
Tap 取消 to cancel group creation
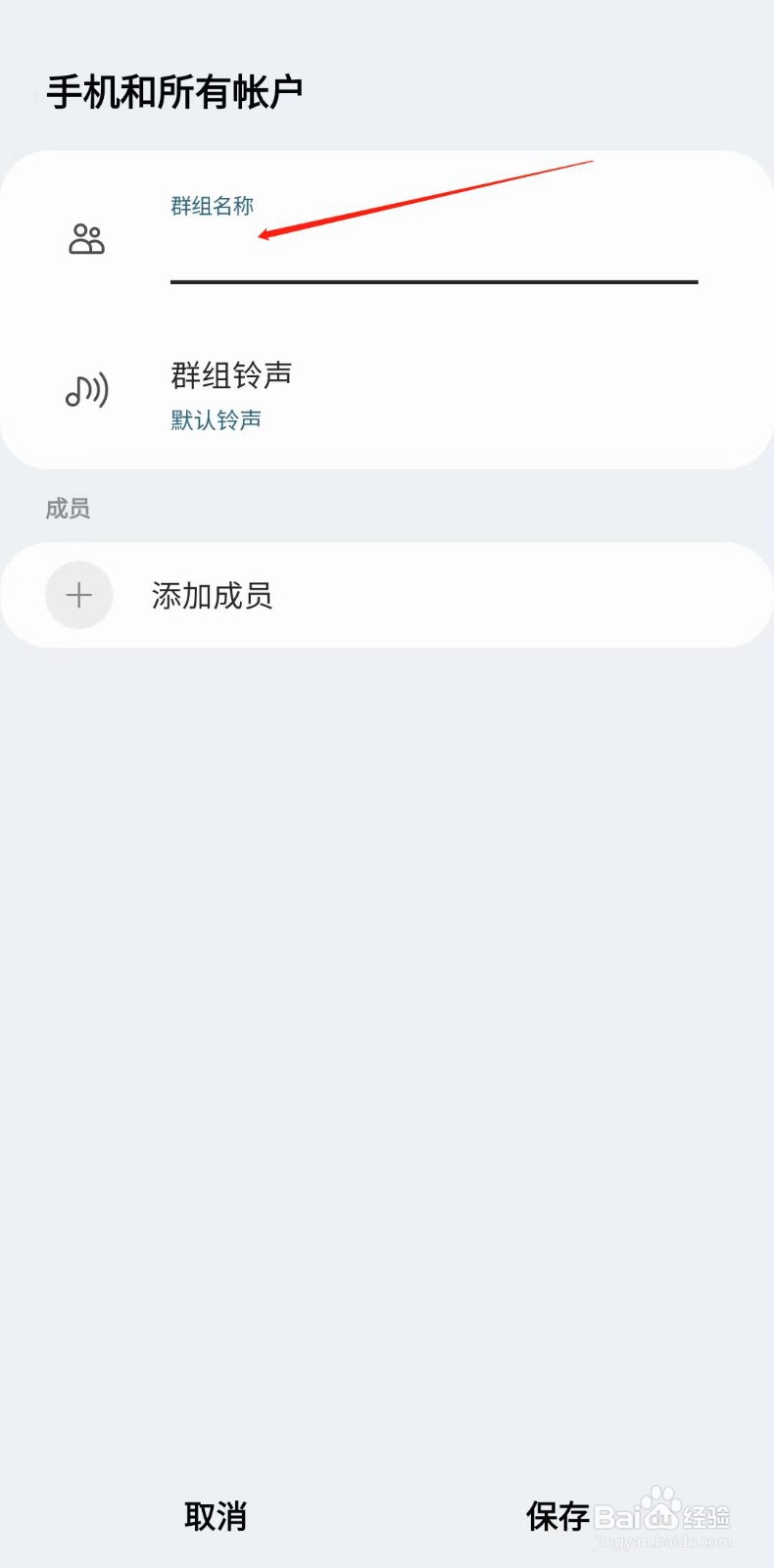pos(216,1516)
